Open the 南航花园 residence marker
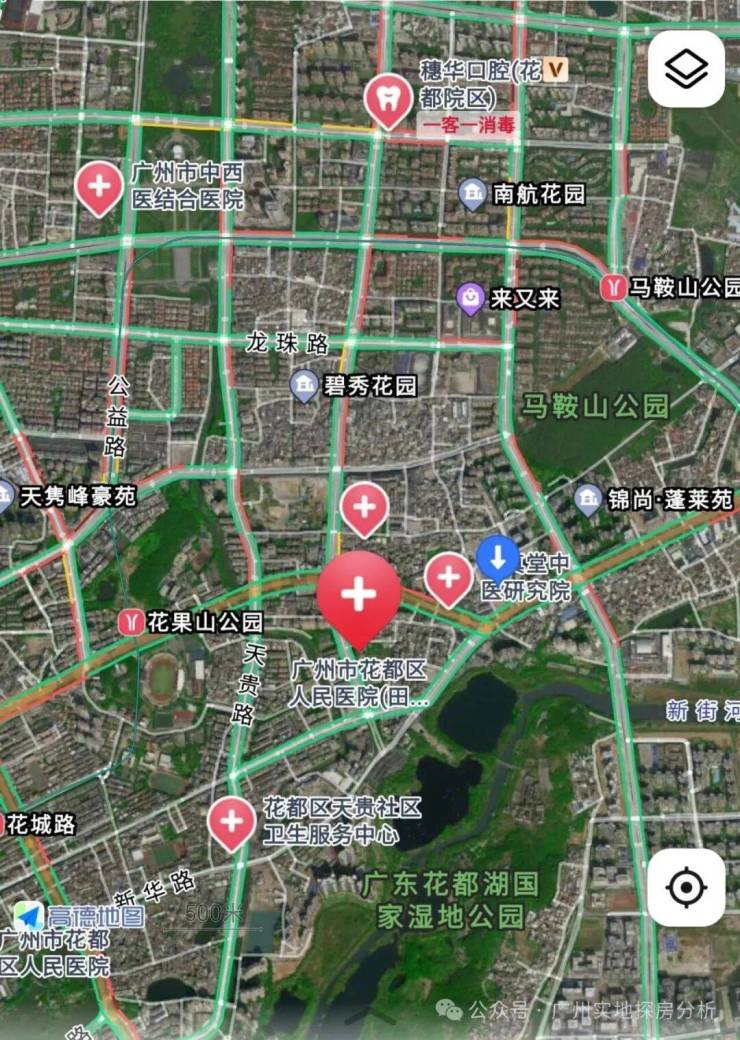Image resolution: width=740 pixels, height=1040 pixels. tap(472, 194)
